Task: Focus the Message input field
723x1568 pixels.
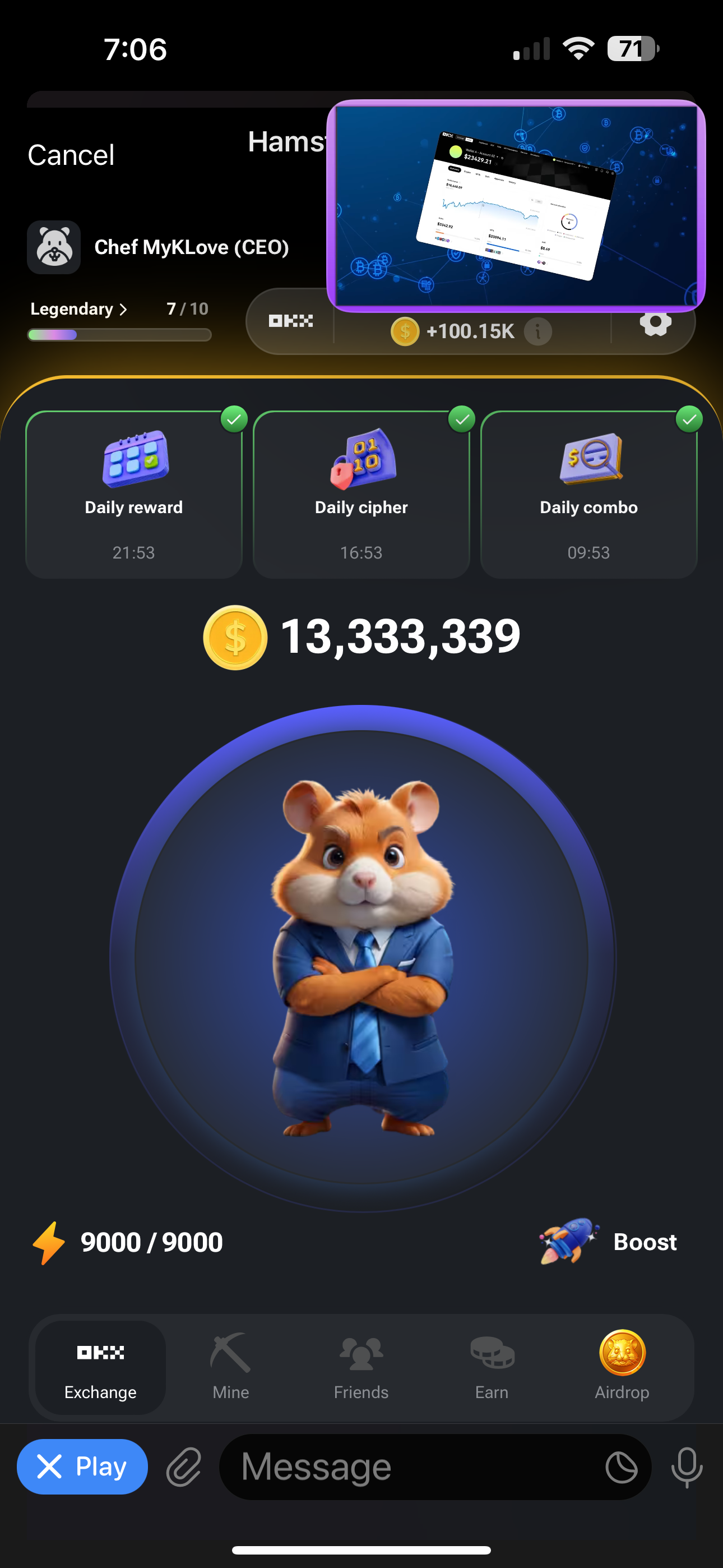Action: click(x=414, y=1466)
